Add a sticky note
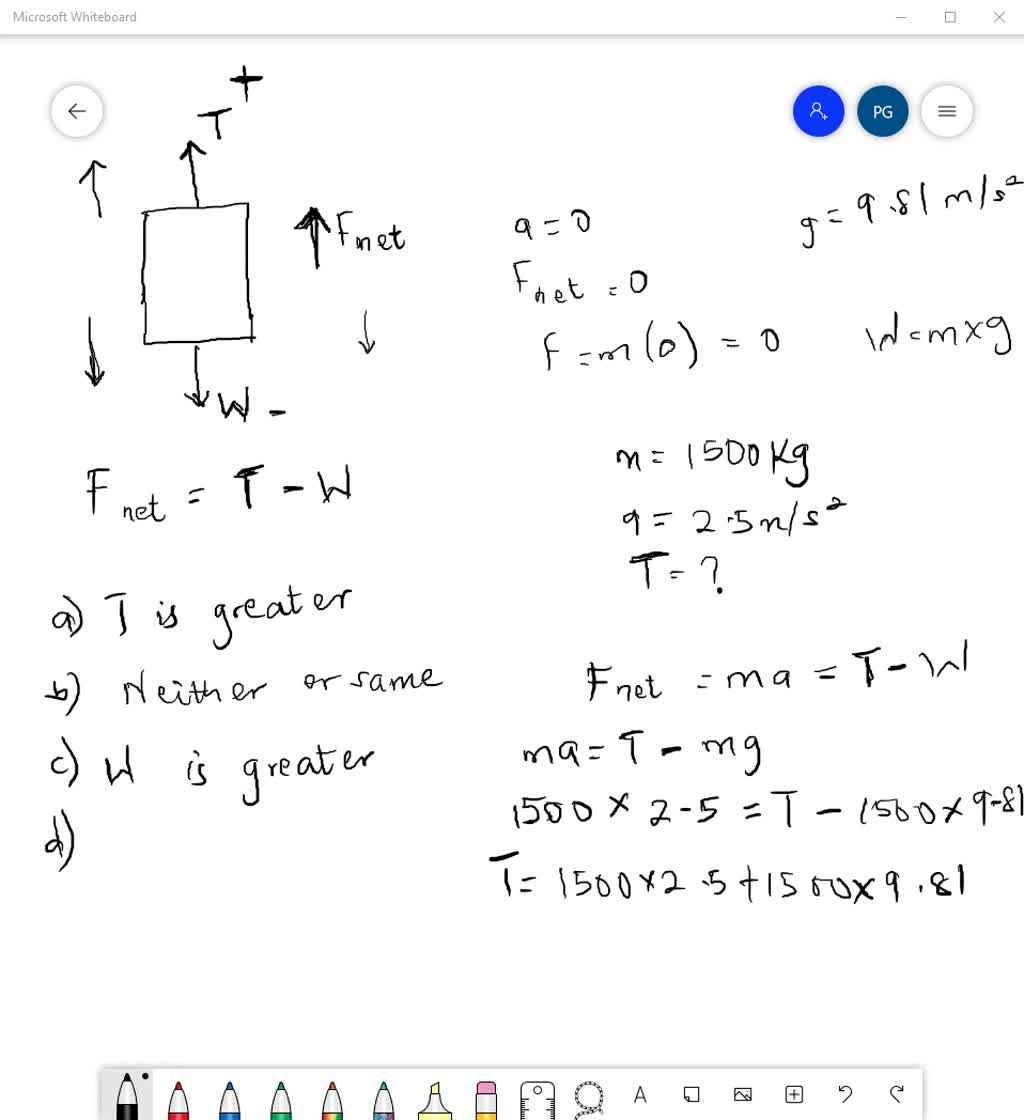This screenshot has height=1120, width=1024. click(x=691, y=1096)
